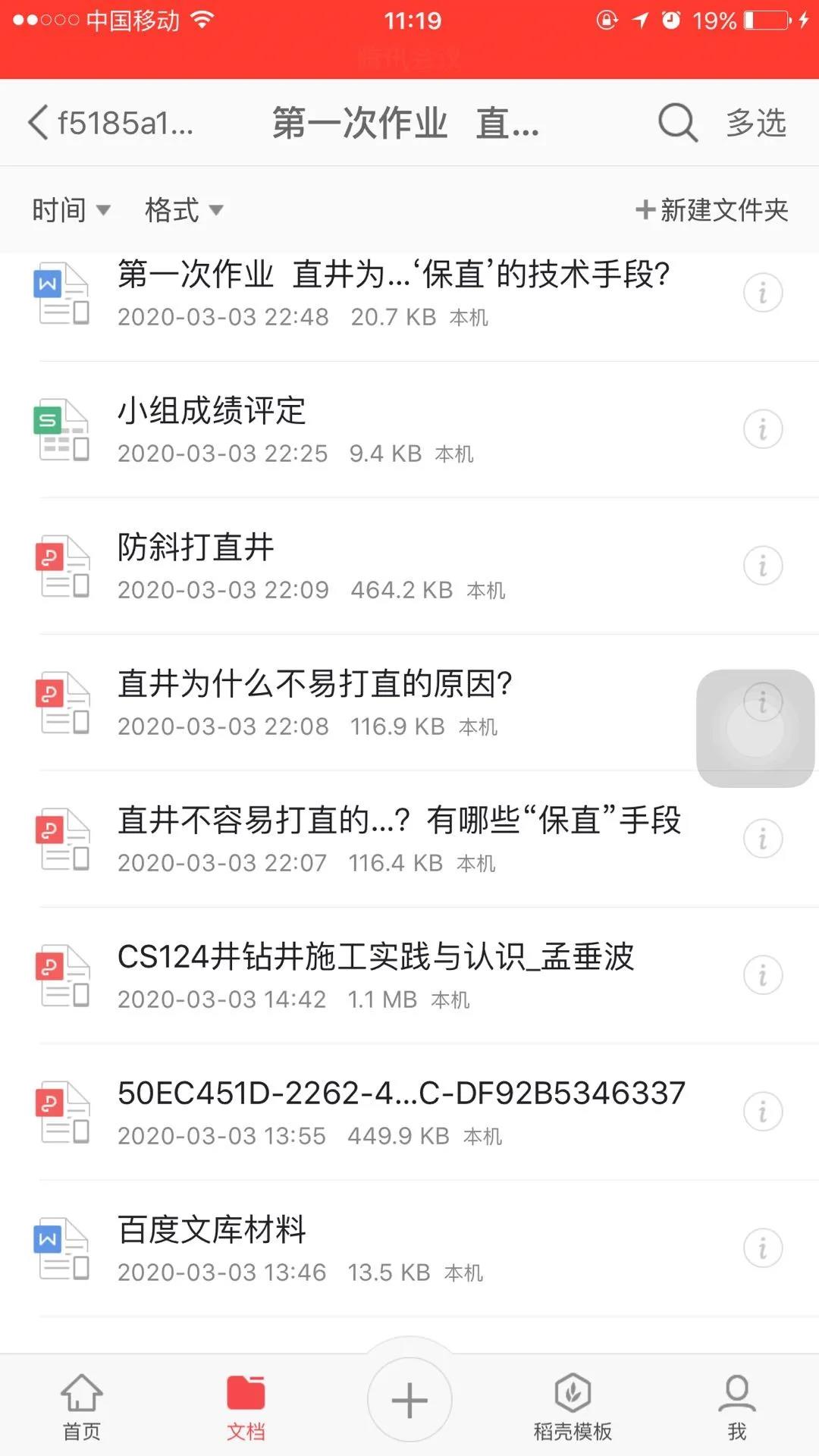The height and width of the screenshot is (1456, 819).
Task: View details of the 50EC451D-2262 file
Action: 762,1112
